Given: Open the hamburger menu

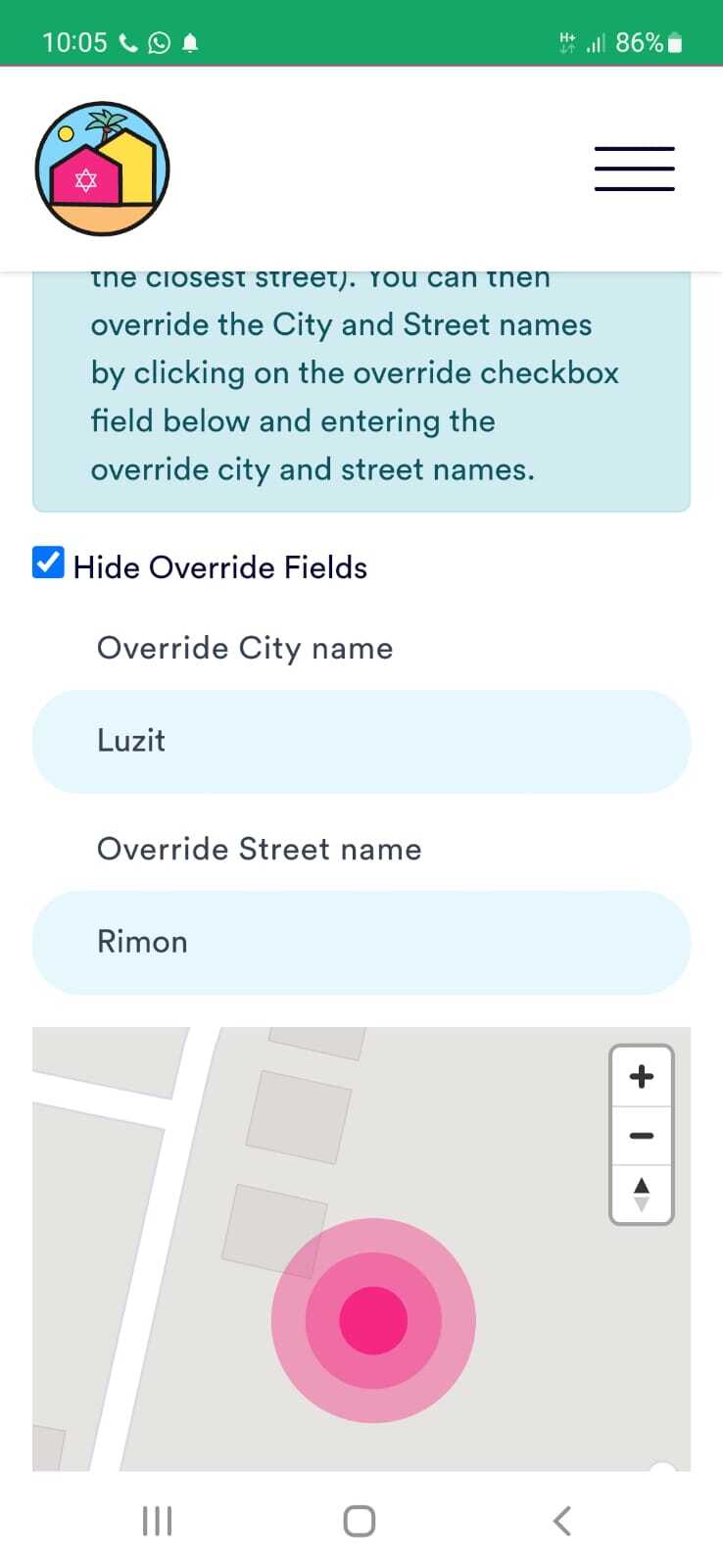Looking at the screenshot, I should (634, 169).
